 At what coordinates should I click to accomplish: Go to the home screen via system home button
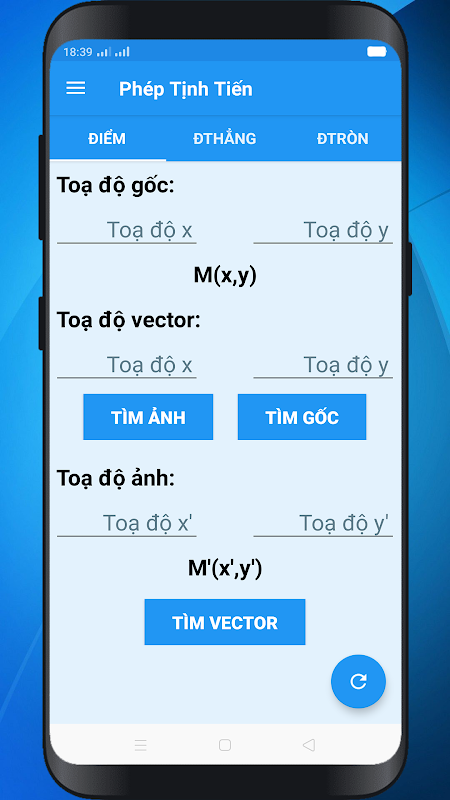[225, 745]
